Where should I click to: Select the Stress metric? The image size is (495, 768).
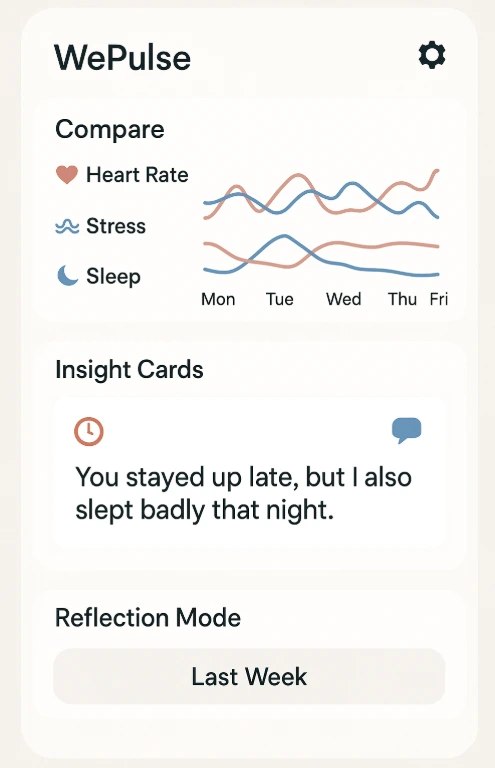tap(101, 226)
